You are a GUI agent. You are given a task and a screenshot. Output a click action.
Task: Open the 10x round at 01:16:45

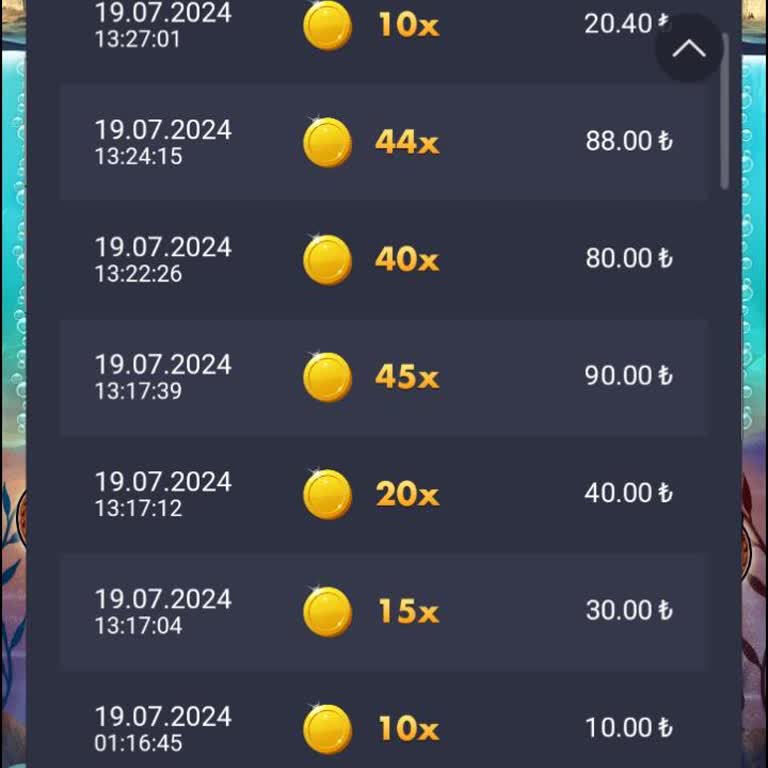(x=383, y=728)
